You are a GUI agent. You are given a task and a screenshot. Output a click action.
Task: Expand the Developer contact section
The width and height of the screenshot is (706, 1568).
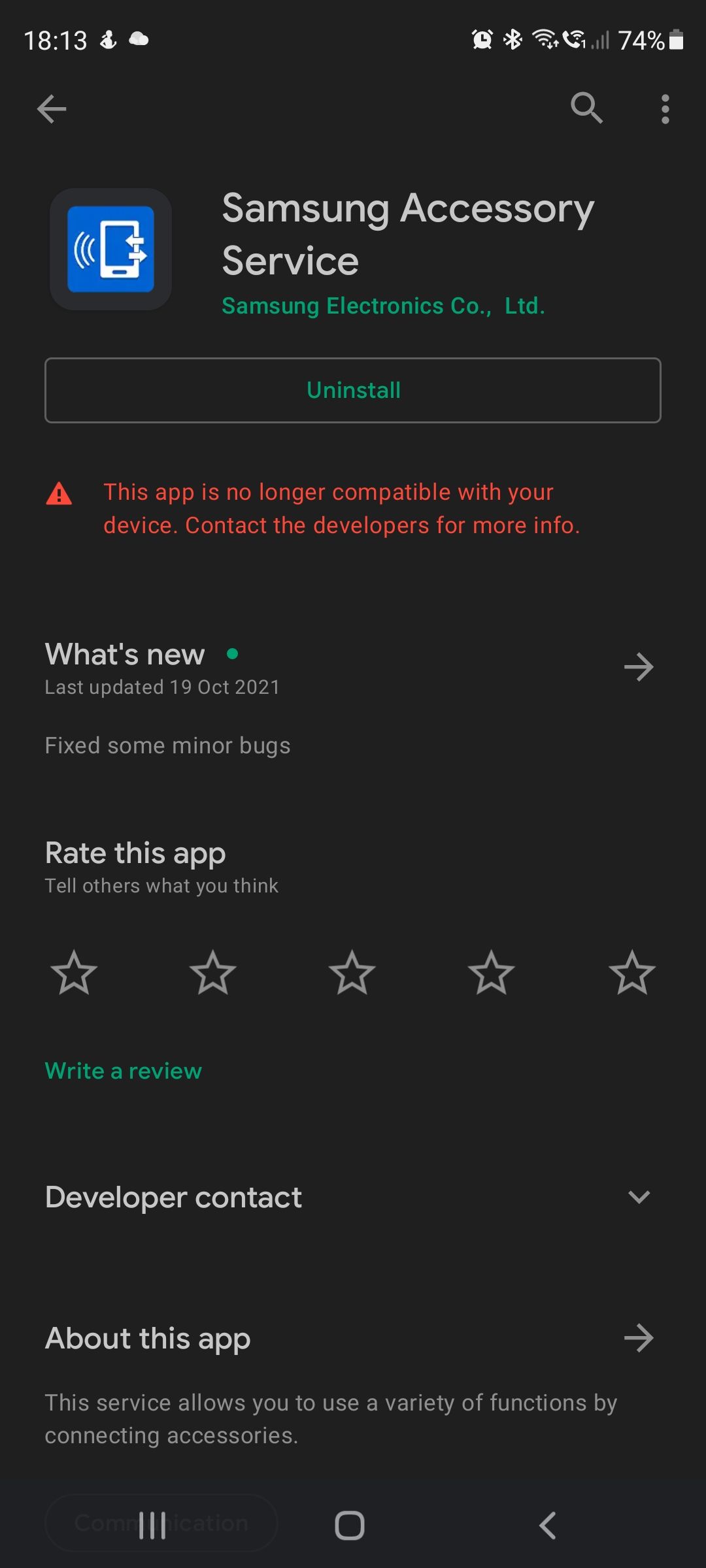353,1197
